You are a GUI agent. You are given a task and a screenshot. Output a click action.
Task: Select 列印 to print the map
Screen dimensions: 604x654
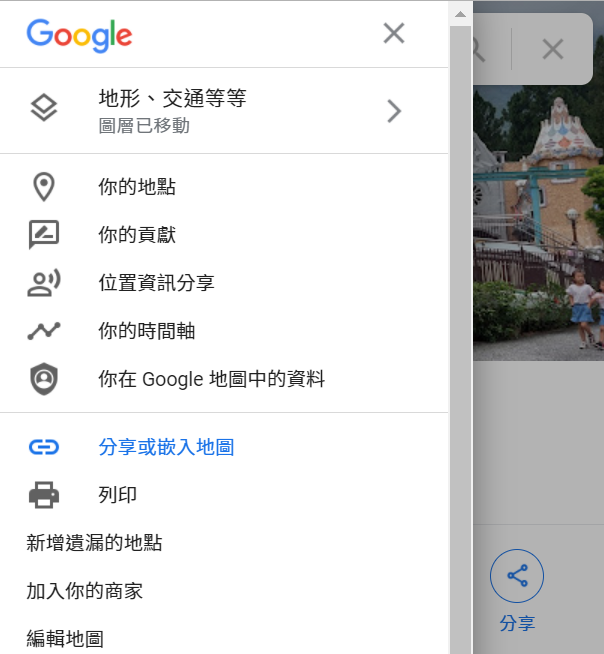tap(118, 495)
